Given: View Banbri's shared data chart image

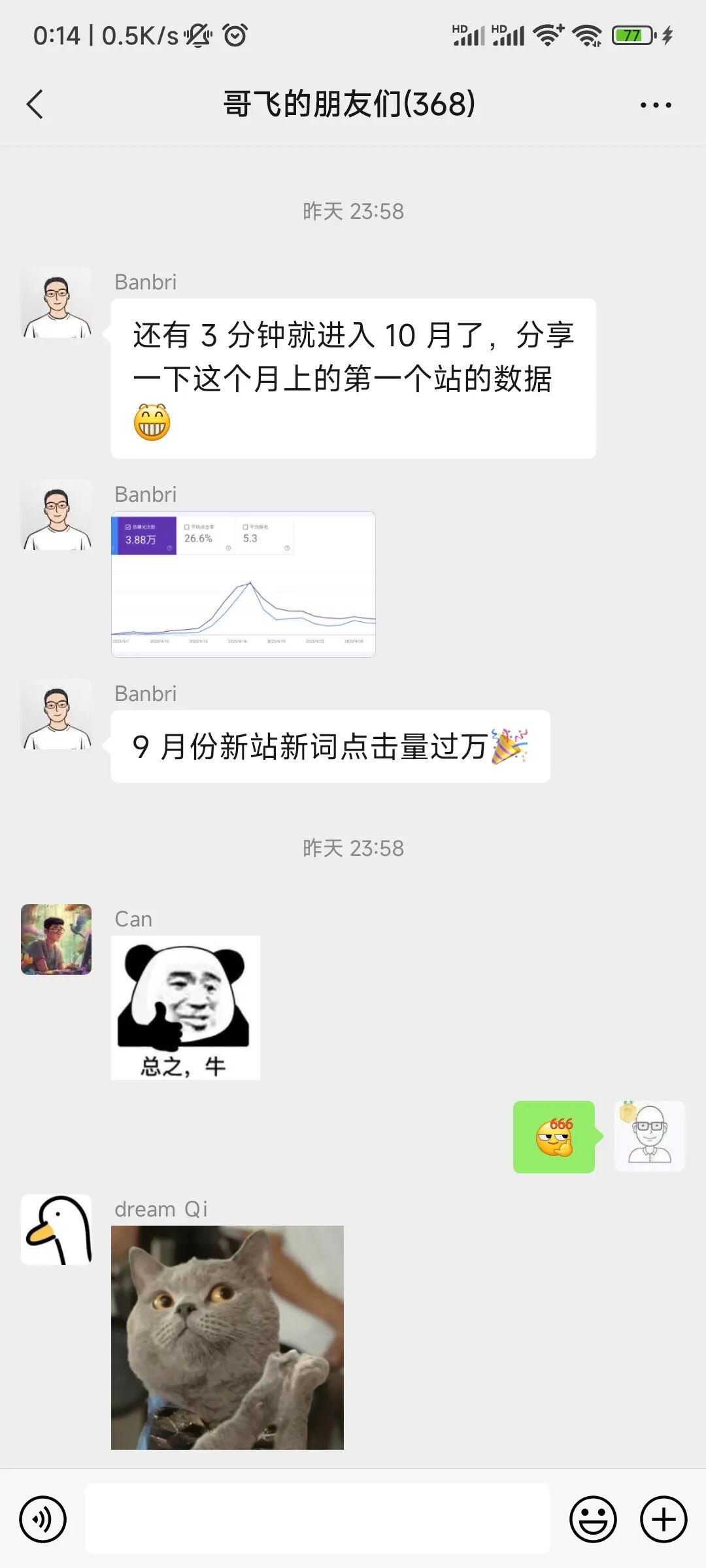Looking at the screenshot, I should tap(243, 584).
